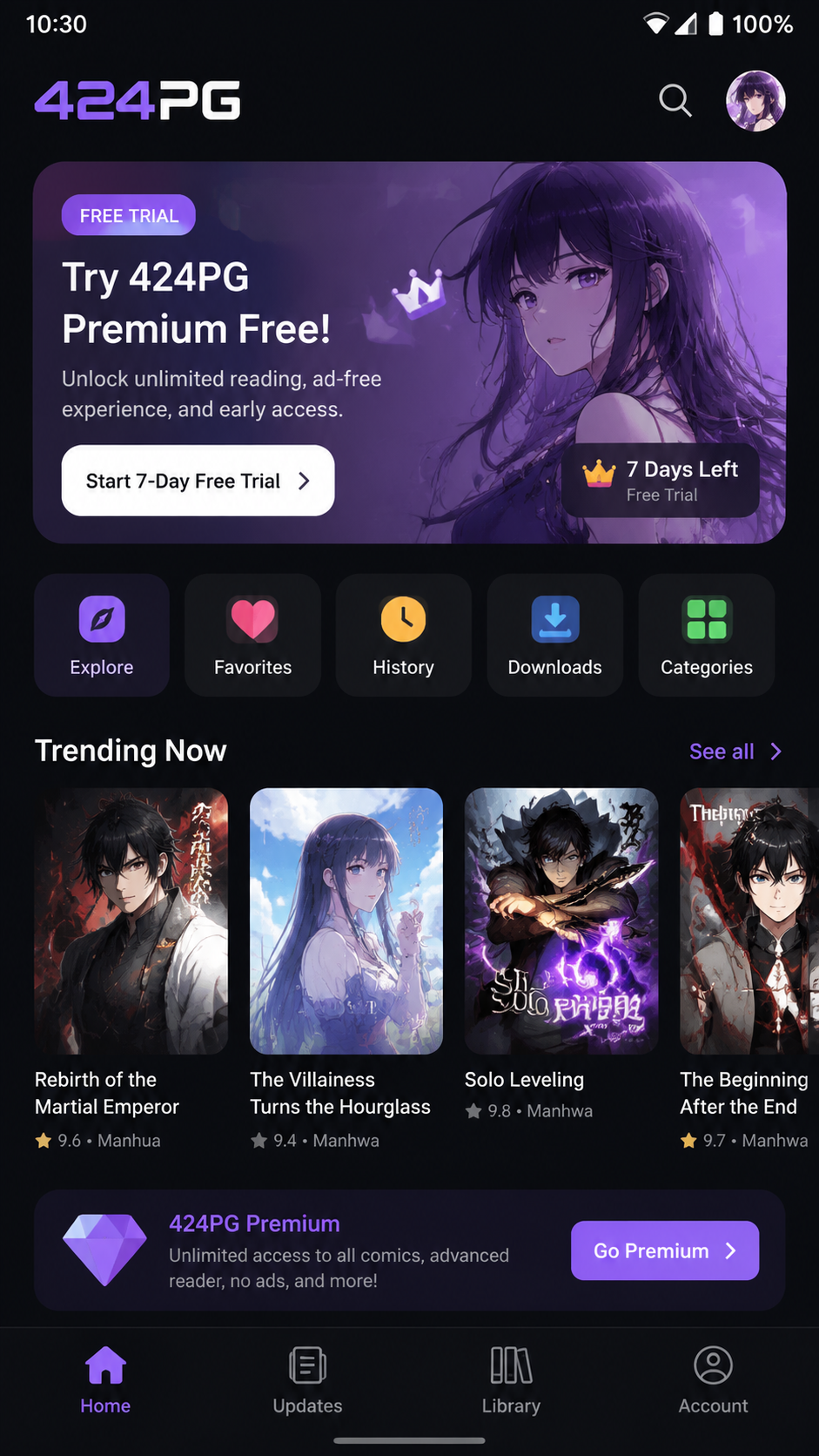819x1456 pixels.
Task: Open Solo Leveling
Action: coord(561,954)
